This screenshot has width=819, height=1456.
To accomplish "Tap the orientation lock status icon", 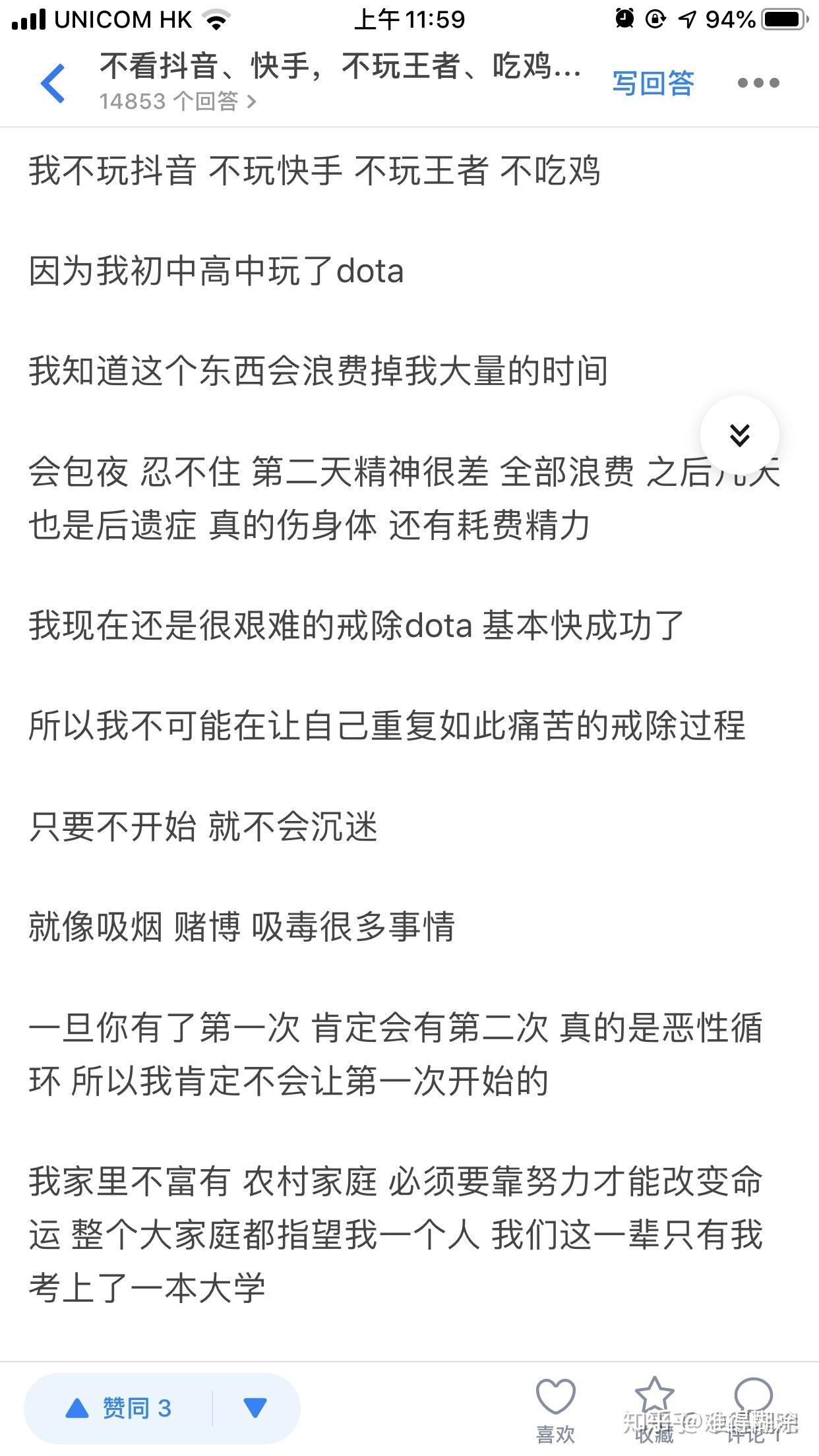I will [x=653, y=18].
